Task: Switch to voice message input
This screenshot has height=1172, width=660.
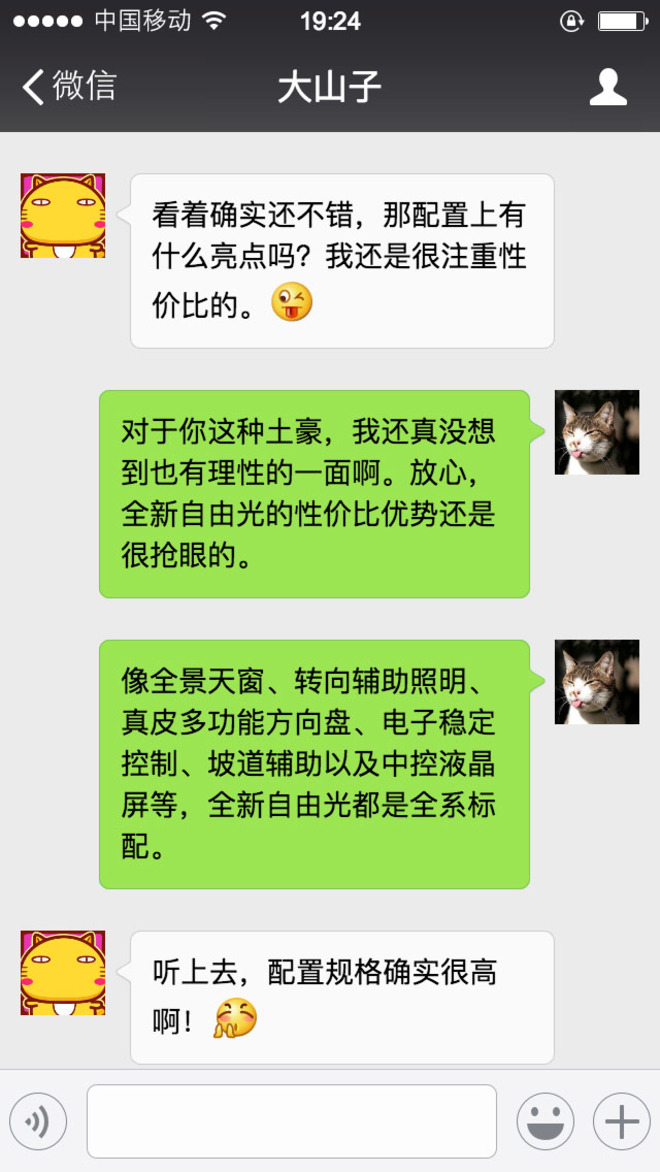Action: tap(38, 1122)
